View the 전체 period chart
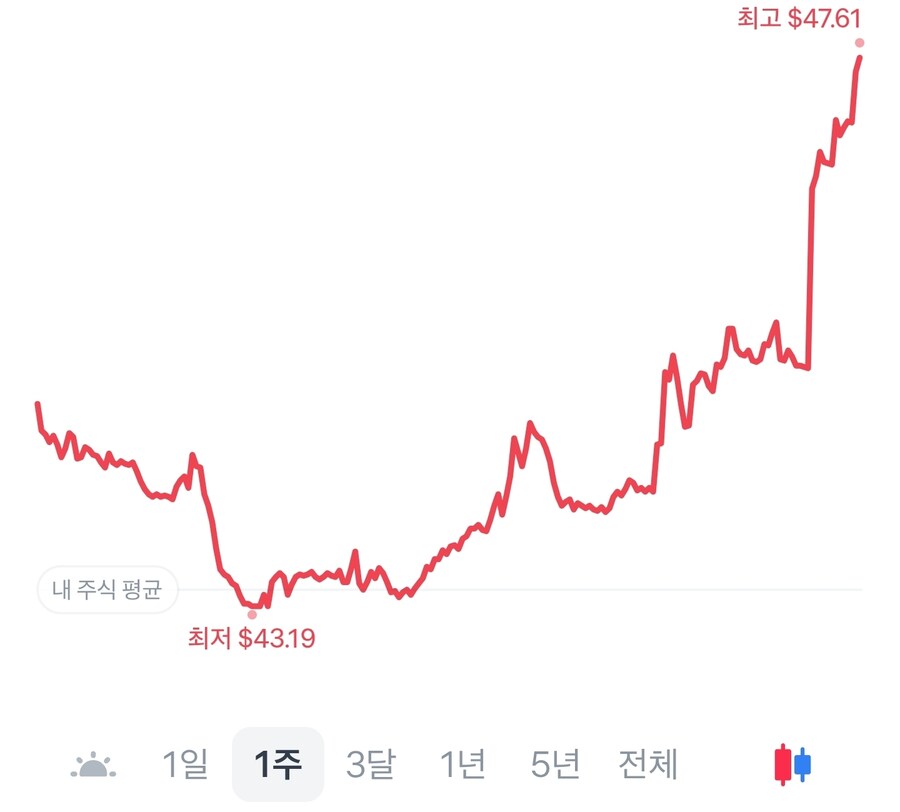 click(648, 765)
